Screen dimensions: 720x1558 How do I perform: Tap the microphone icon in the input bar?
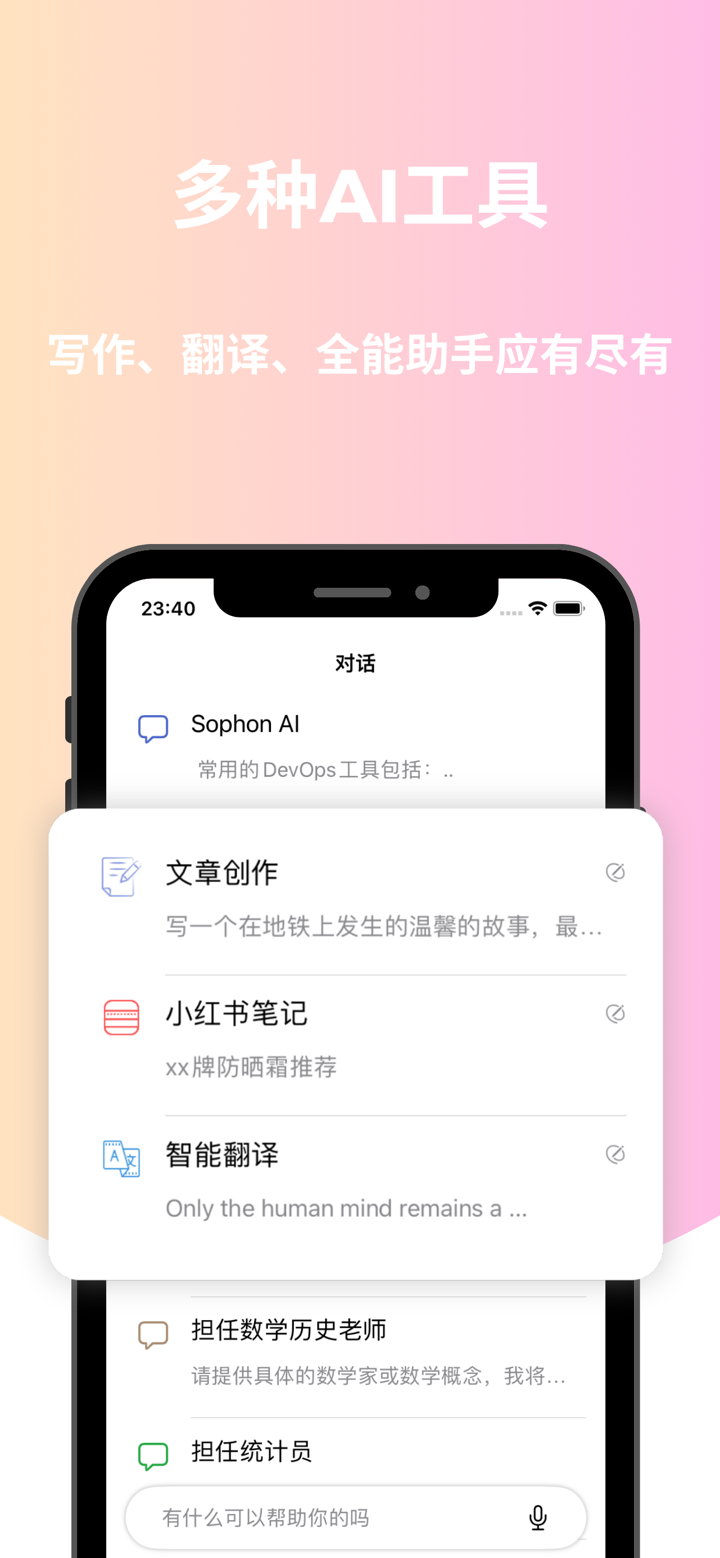[x=538, y=1517]
